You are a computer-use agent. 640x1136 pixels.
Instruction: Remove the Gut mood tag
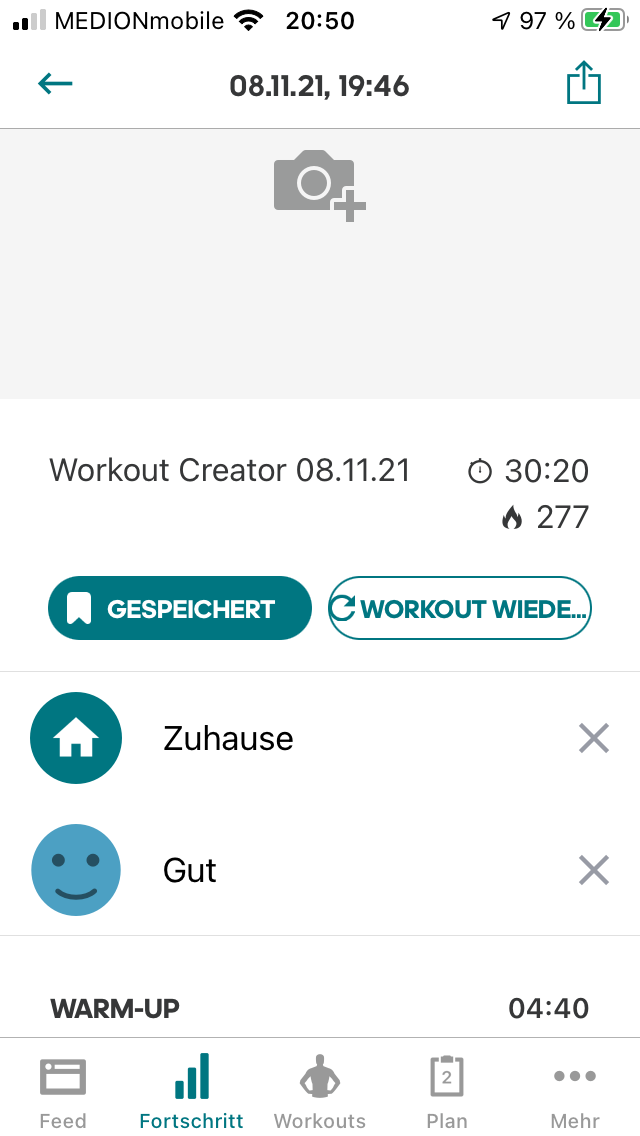click(x=594, y=870)
